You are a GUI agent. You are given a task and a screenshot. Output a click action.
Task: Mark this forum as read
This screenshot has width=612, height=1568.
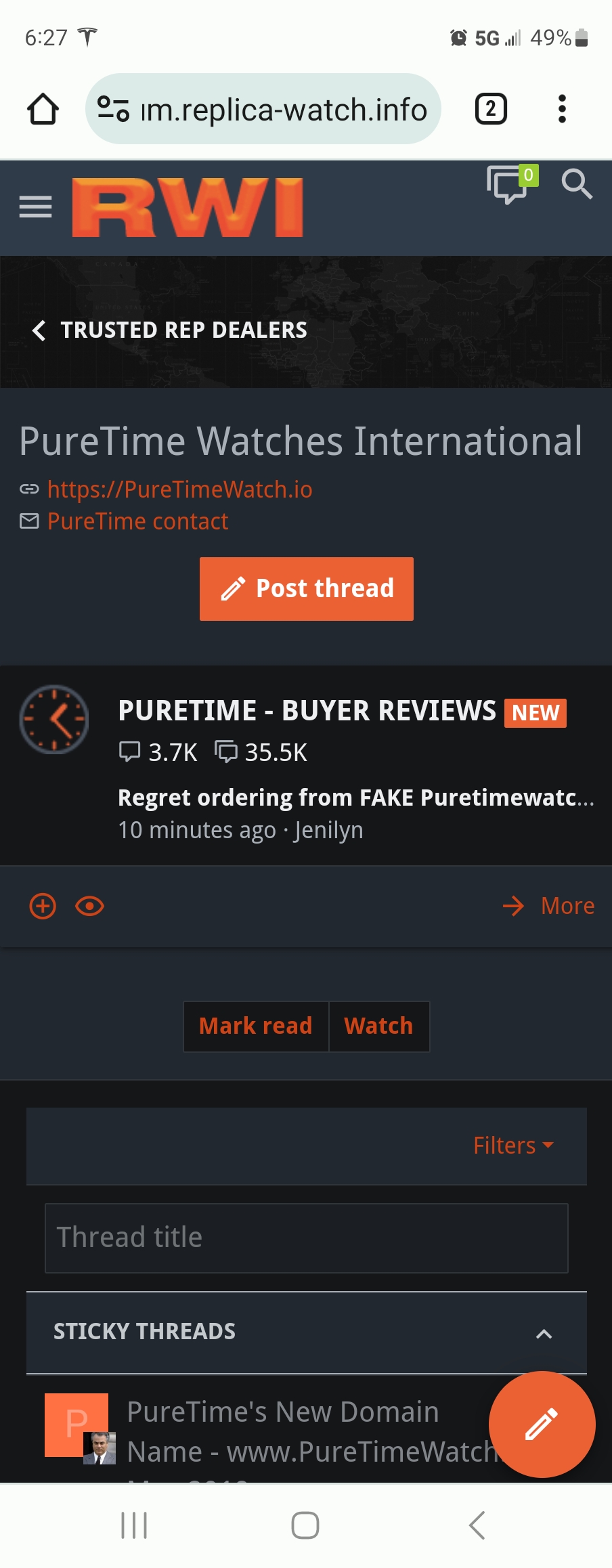tap(256, 1026)
